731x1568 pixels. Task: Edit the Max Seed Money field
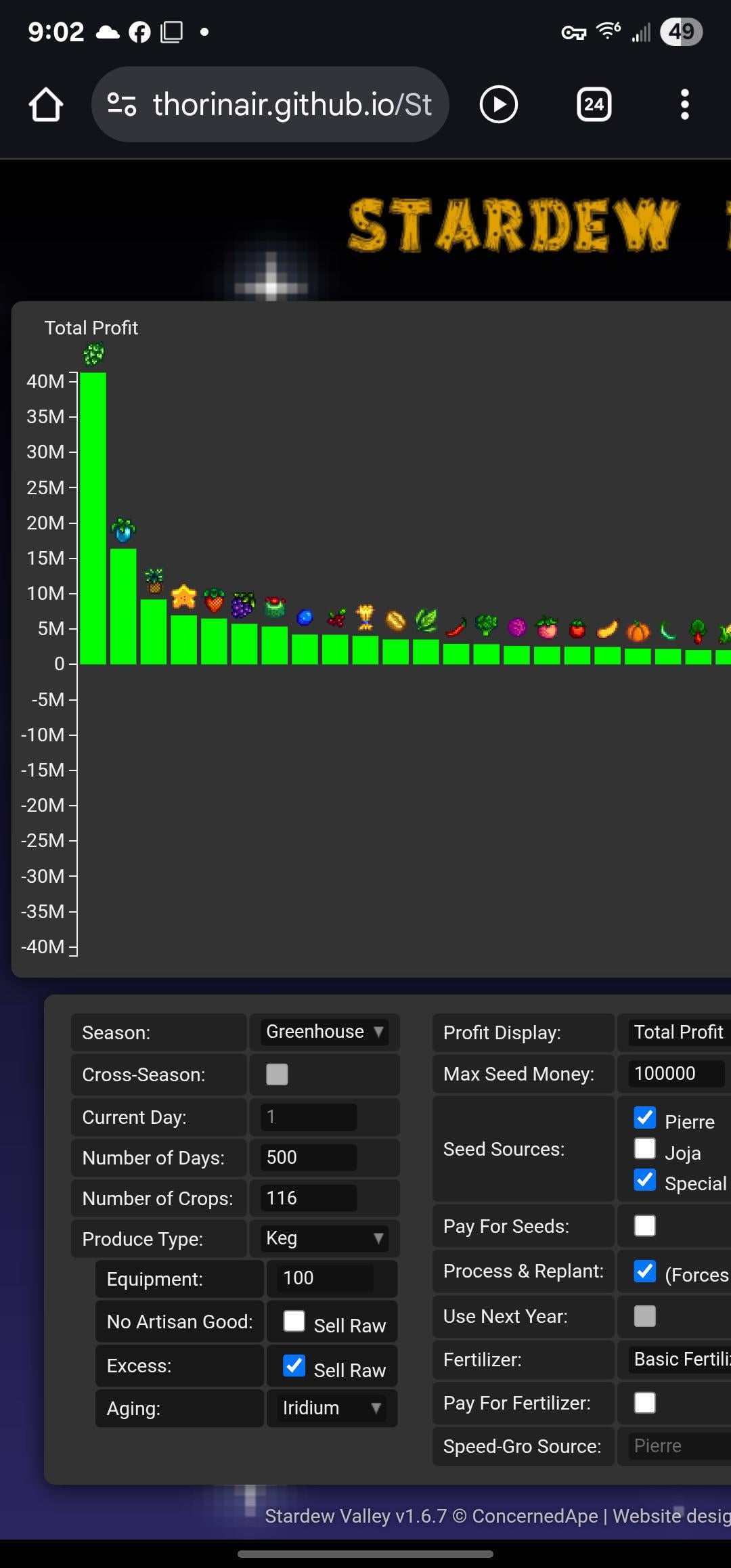coord(673,1073)
